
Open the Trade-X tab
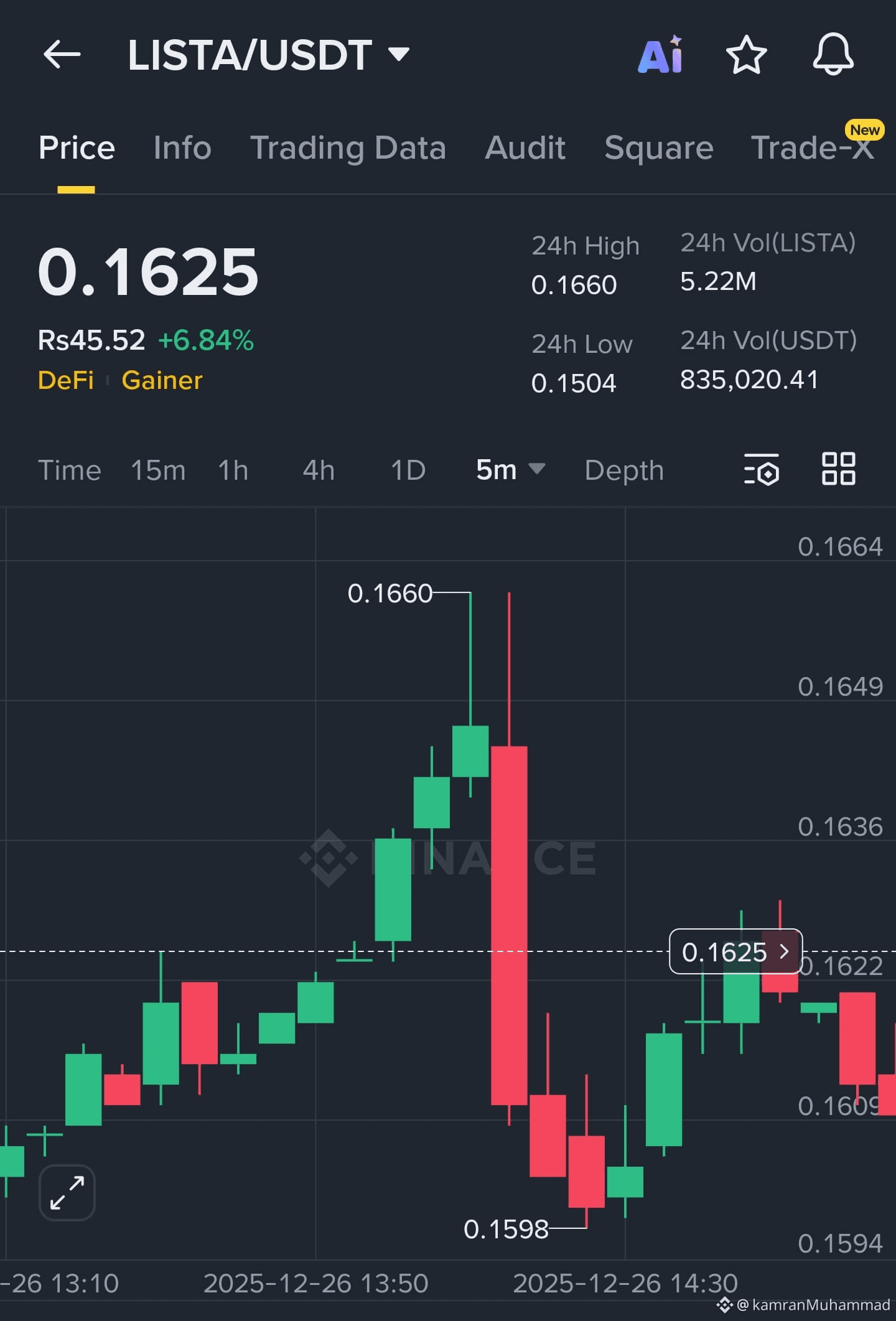pos(813,148)
